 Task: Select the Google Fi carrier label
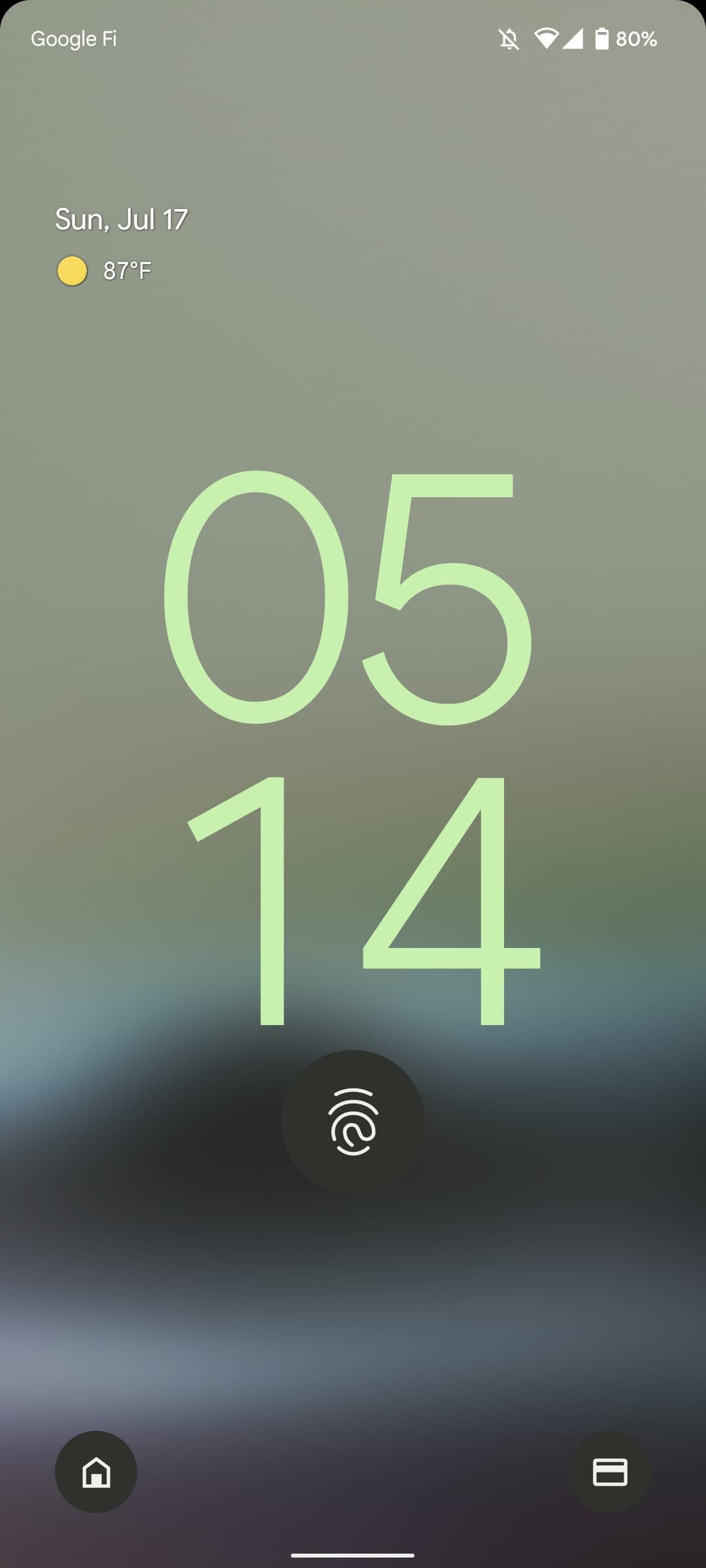[74, 39]
